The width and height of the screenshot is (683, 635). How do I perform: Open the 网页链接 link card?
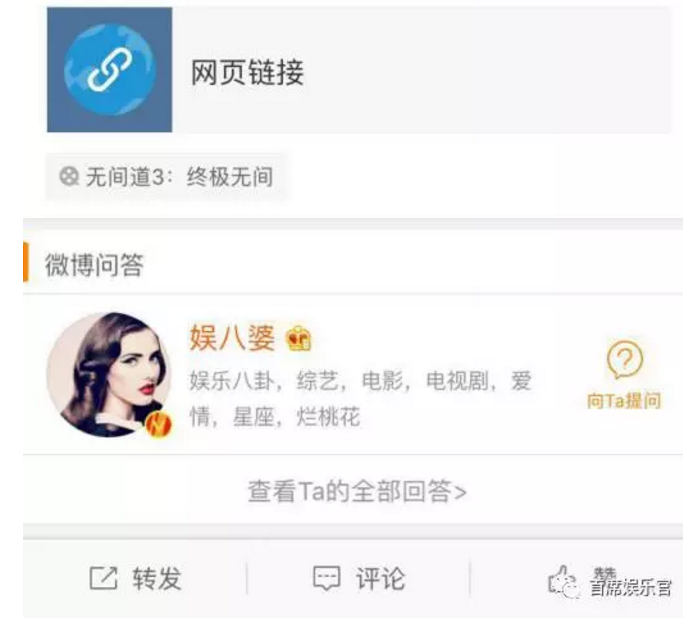tap(358, 70)
